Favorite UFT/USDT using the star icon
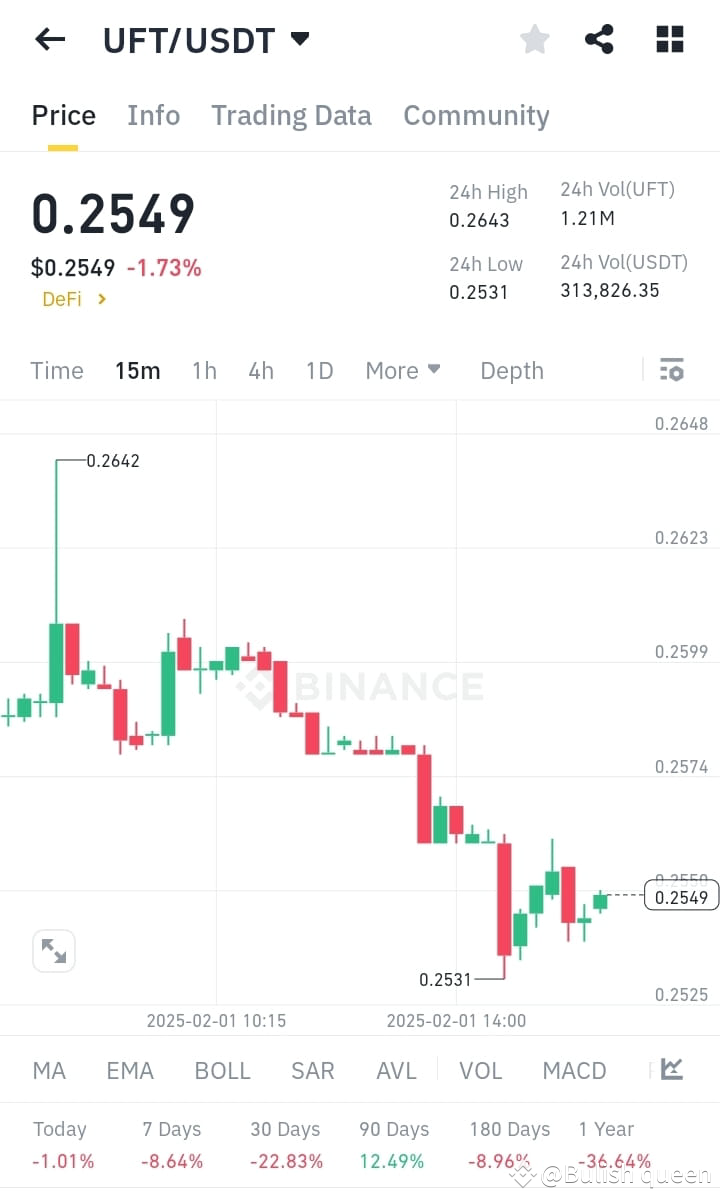Image resolution: width=720 pixels, height=1197 pixels. click(x=534, y=39)
